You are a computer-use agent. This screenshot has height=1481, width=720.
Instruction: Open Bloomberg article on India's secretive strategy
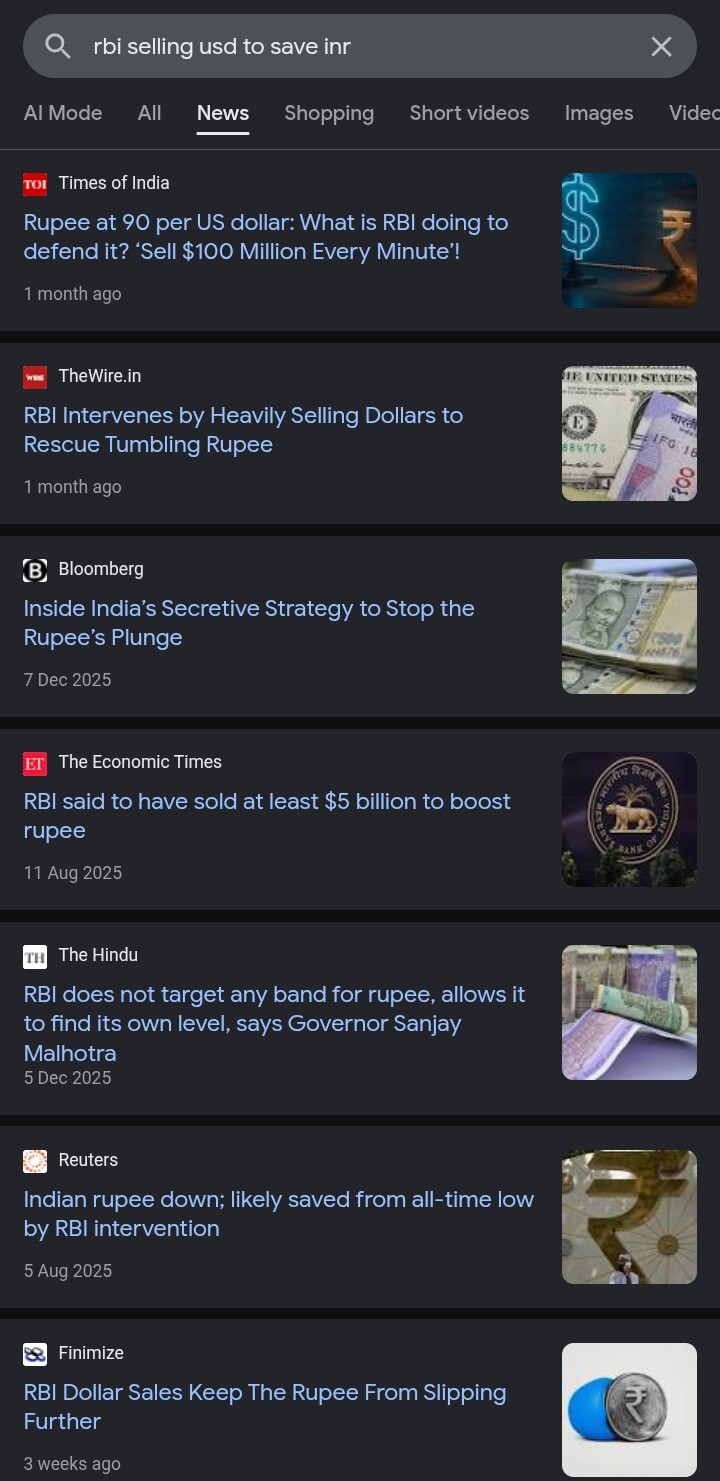[x=249, y=623]
